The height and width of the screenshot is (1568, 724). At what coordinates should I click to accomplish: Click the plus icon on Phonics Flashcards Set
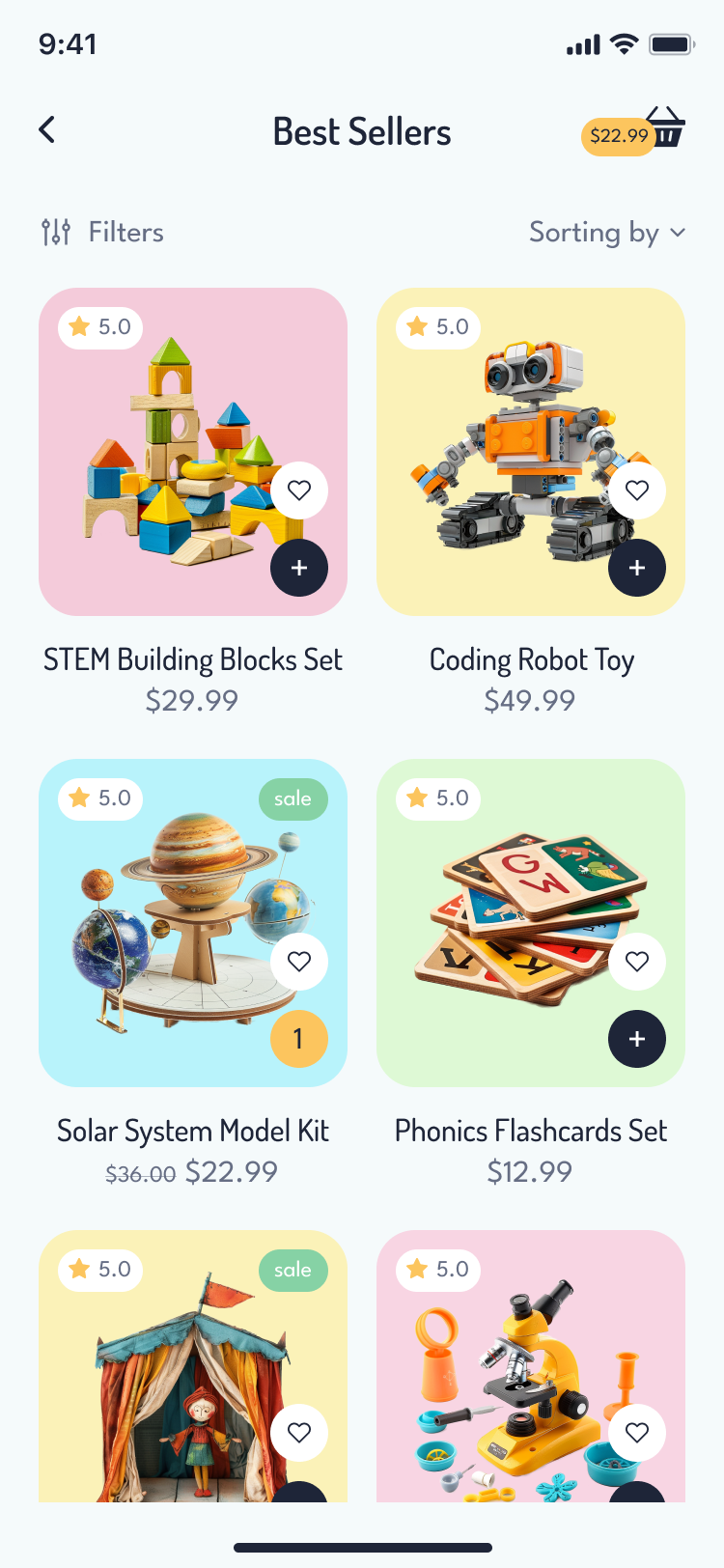637,1039
